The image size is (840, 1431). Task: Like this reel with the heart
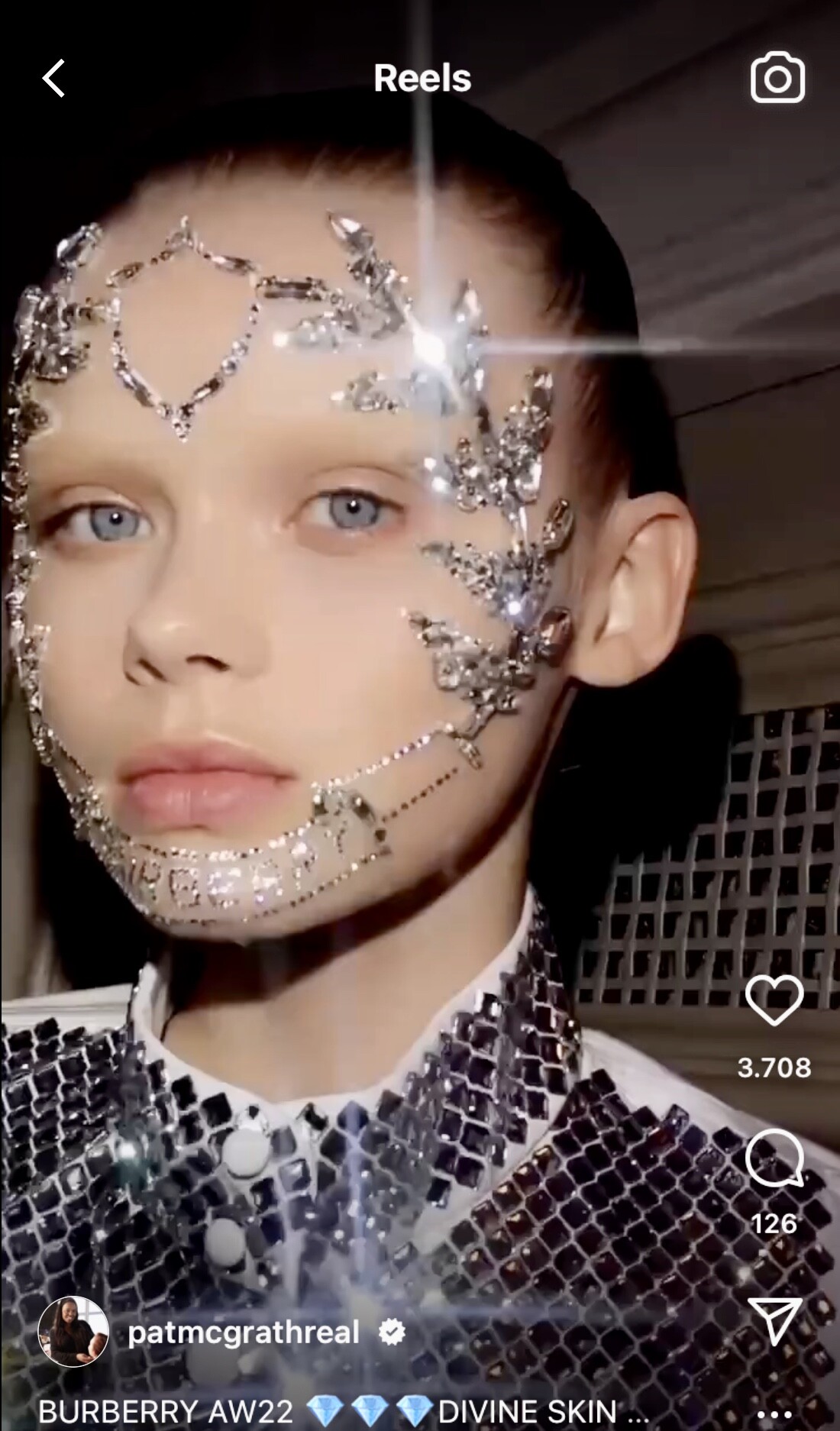(x=774, y=1000)
